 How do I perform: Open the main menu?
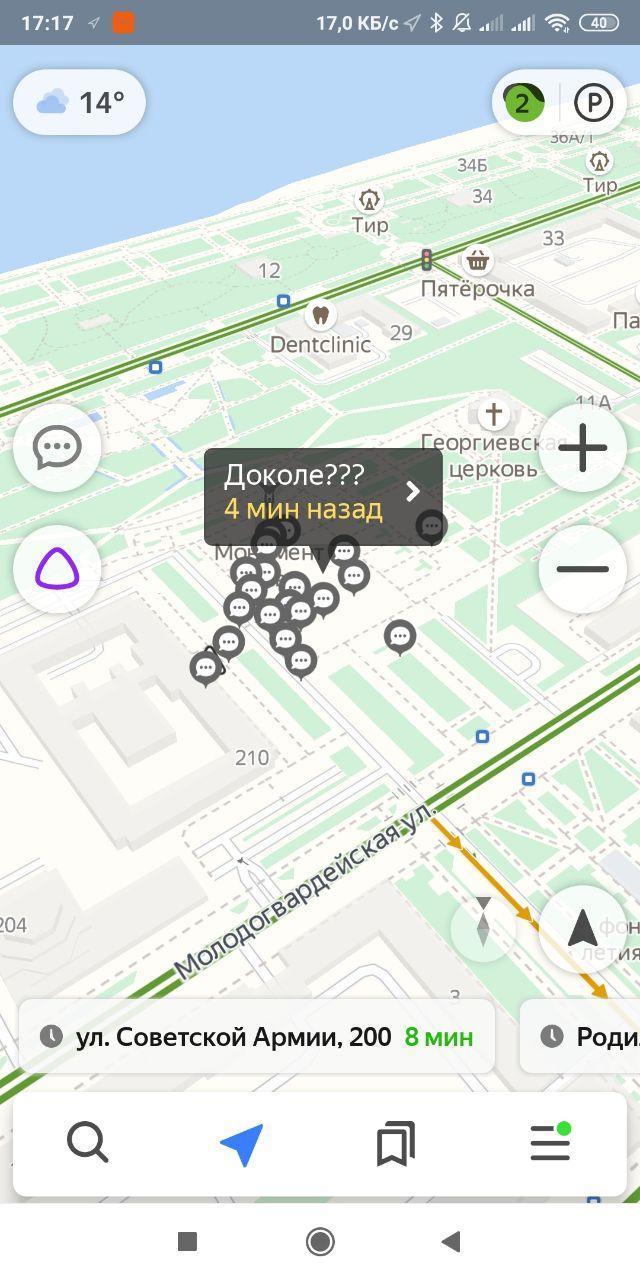(550, 1142)
